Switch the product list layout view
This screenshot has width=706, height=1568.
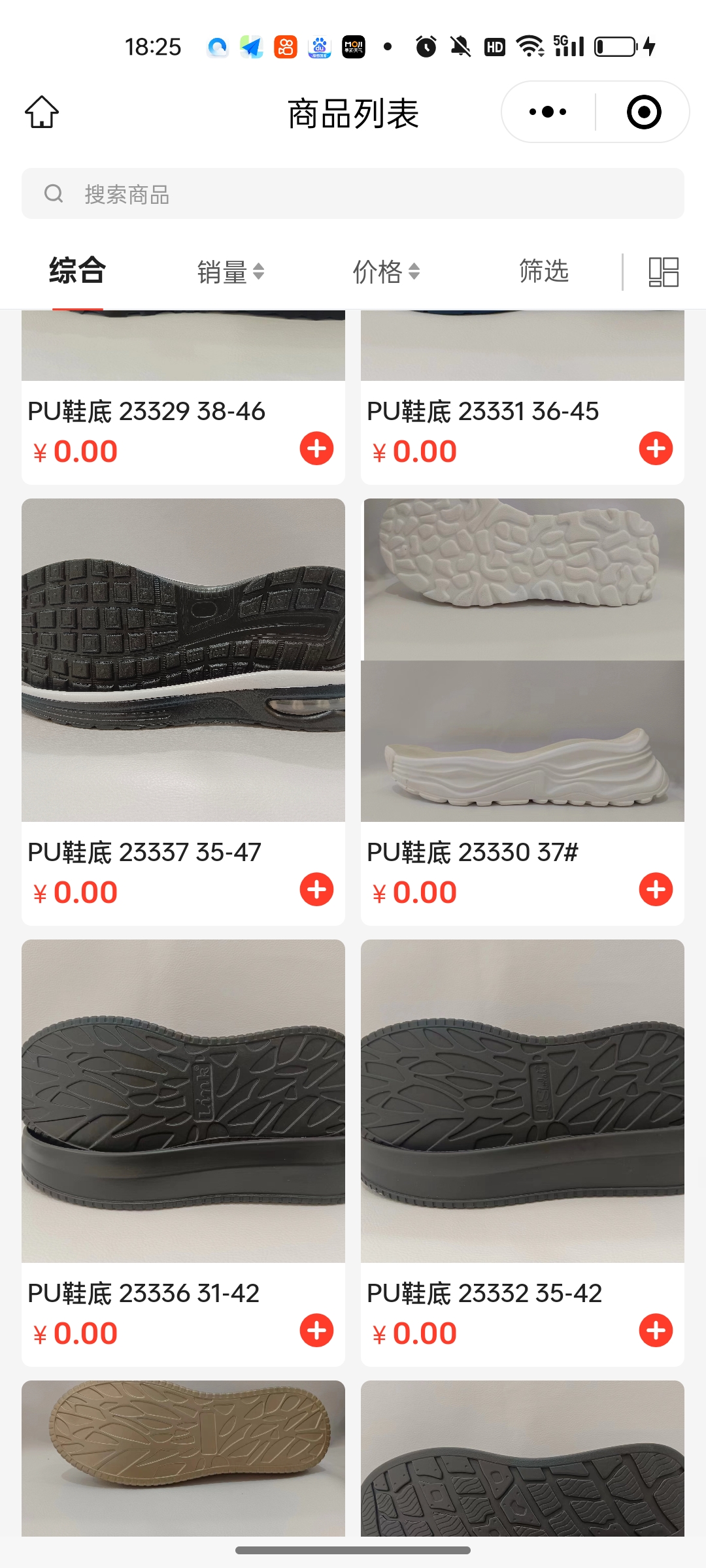point(663,272)
